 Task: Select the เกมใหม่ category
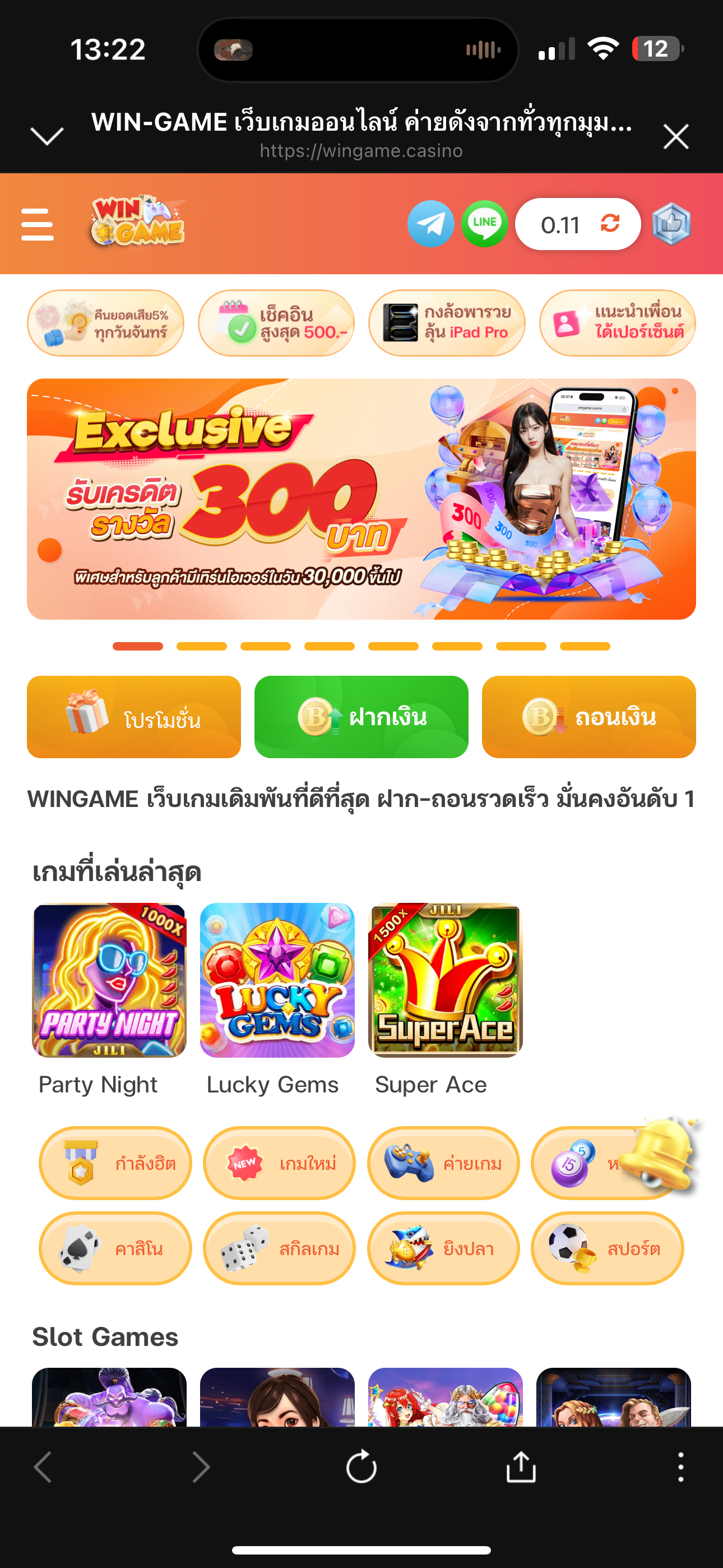click(x=279, y=1163)
